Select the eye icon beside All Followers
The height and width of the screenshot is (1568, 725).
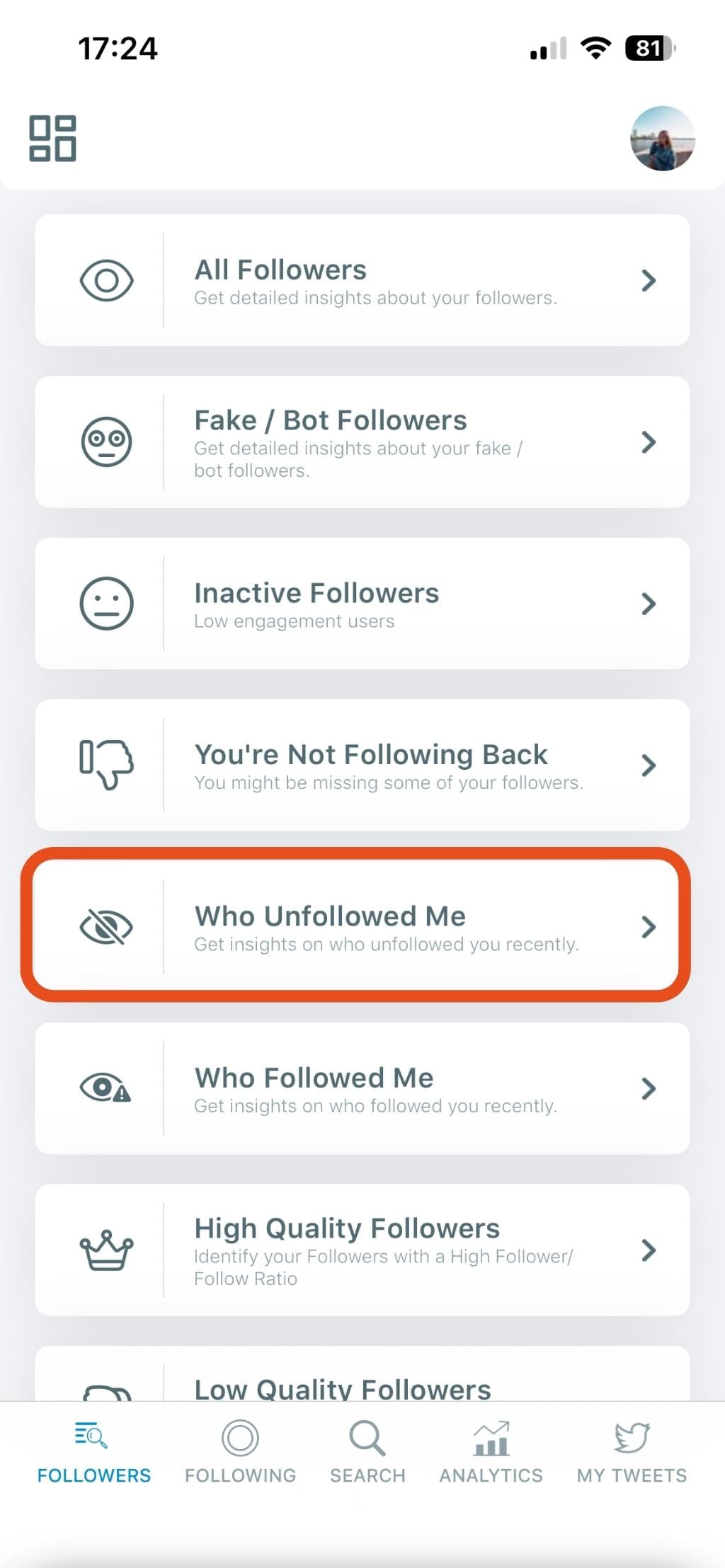coord(106,279)
